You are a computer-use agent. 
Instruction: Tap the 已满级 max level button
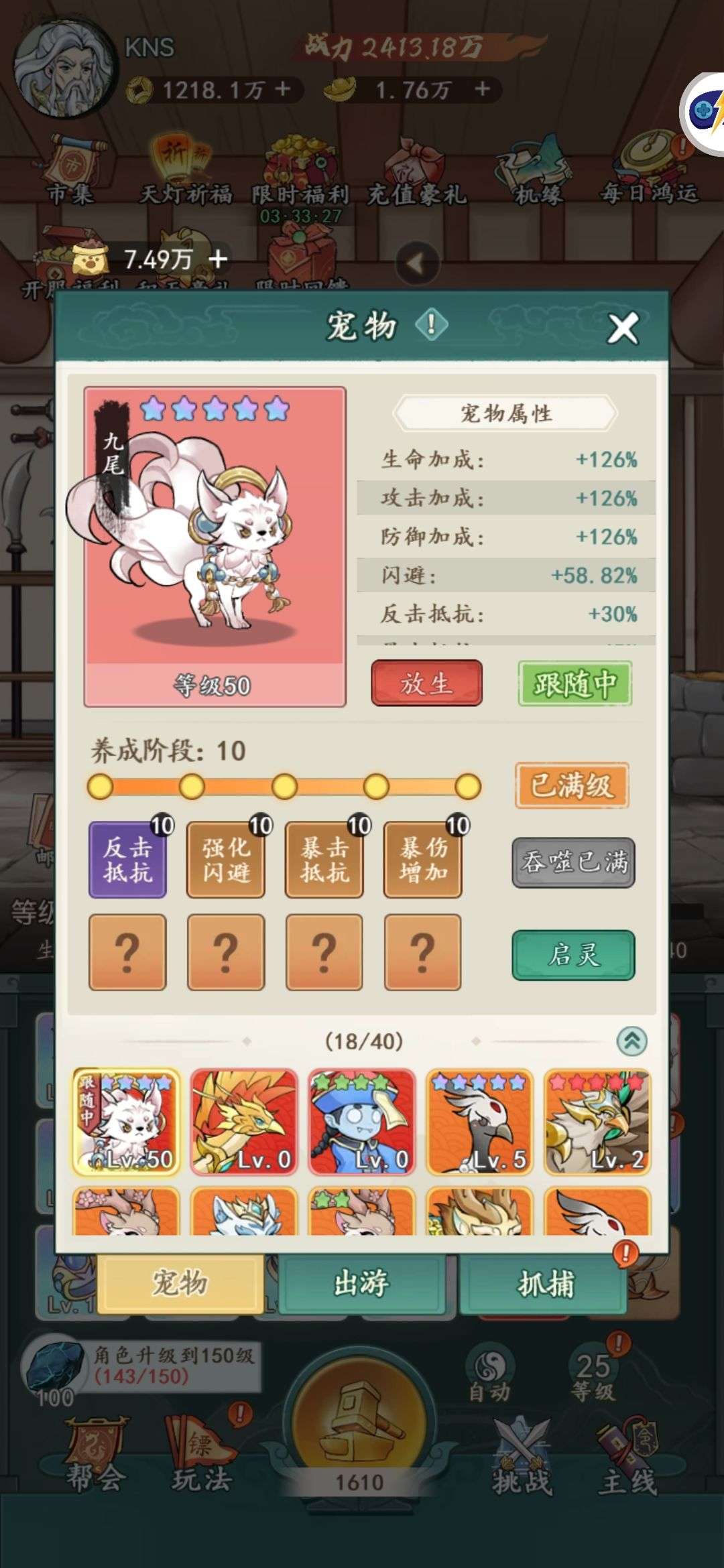[x=572, y=785]
